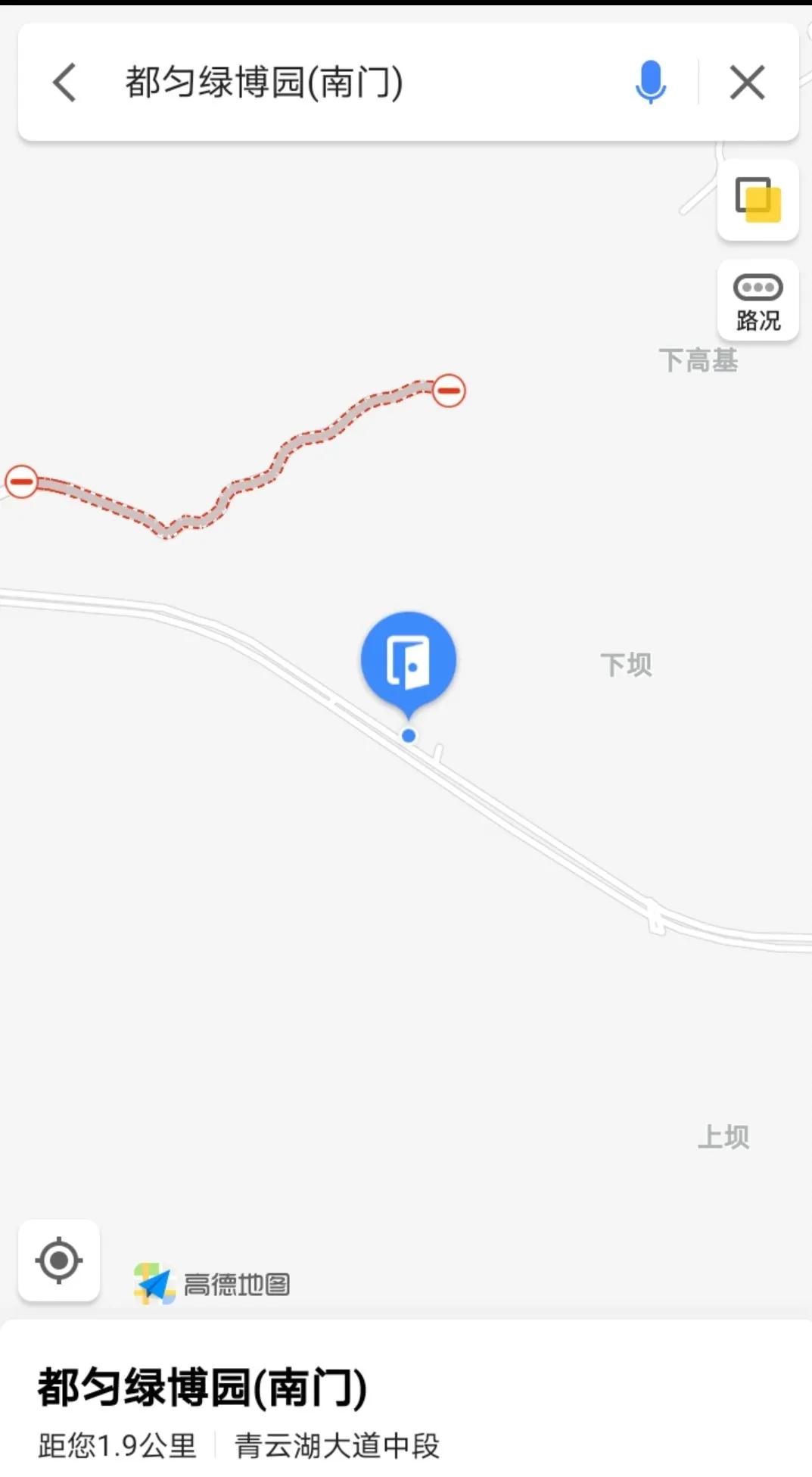Tap the right road closure symbol
This screenshot has height=1477, width=812.
coord(449,390)
